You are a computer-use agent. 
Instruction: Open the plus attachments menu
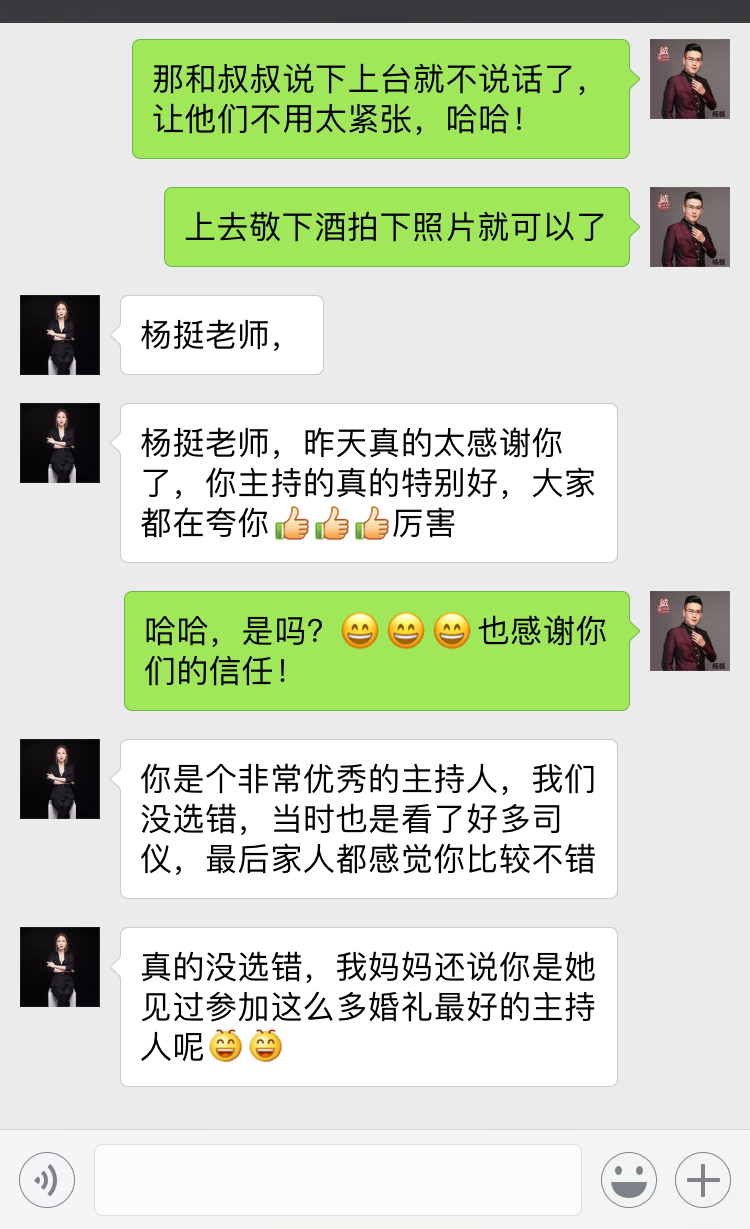tap(703, 1180)
